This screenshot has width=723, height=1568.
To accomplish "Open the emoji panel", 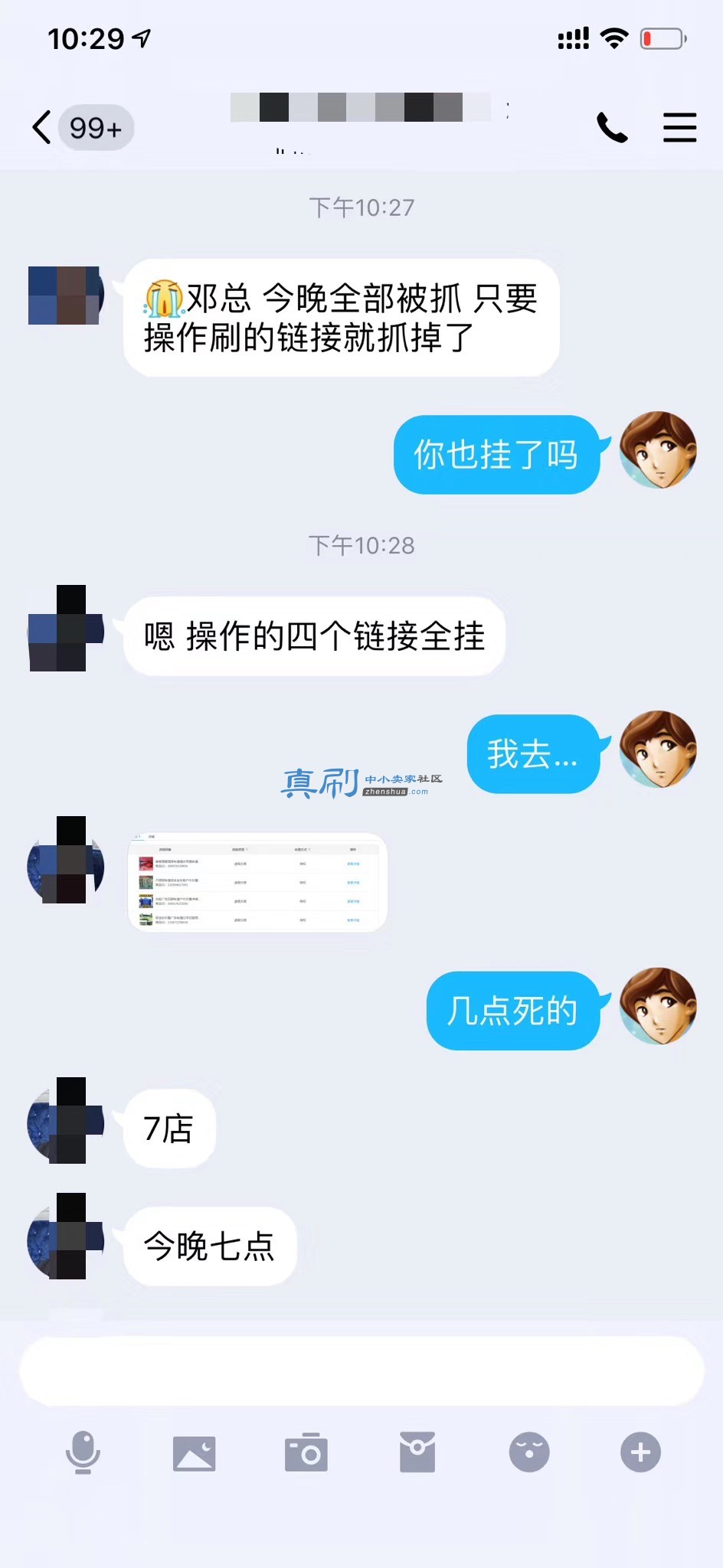I will click(529, 1452).
